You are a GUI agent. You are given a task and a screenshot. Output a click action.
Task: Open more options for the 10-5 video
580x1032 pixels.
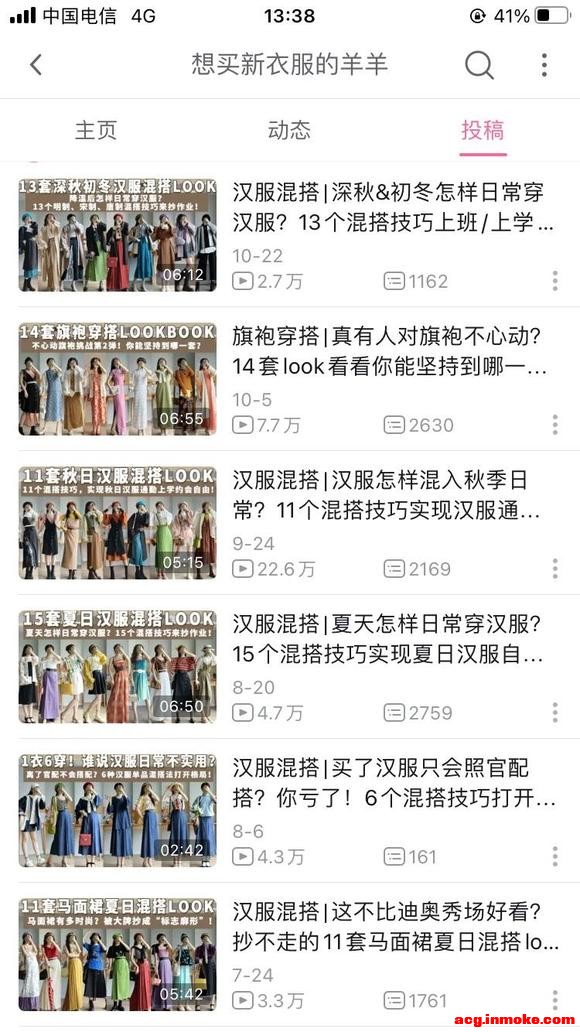(554, 425)
